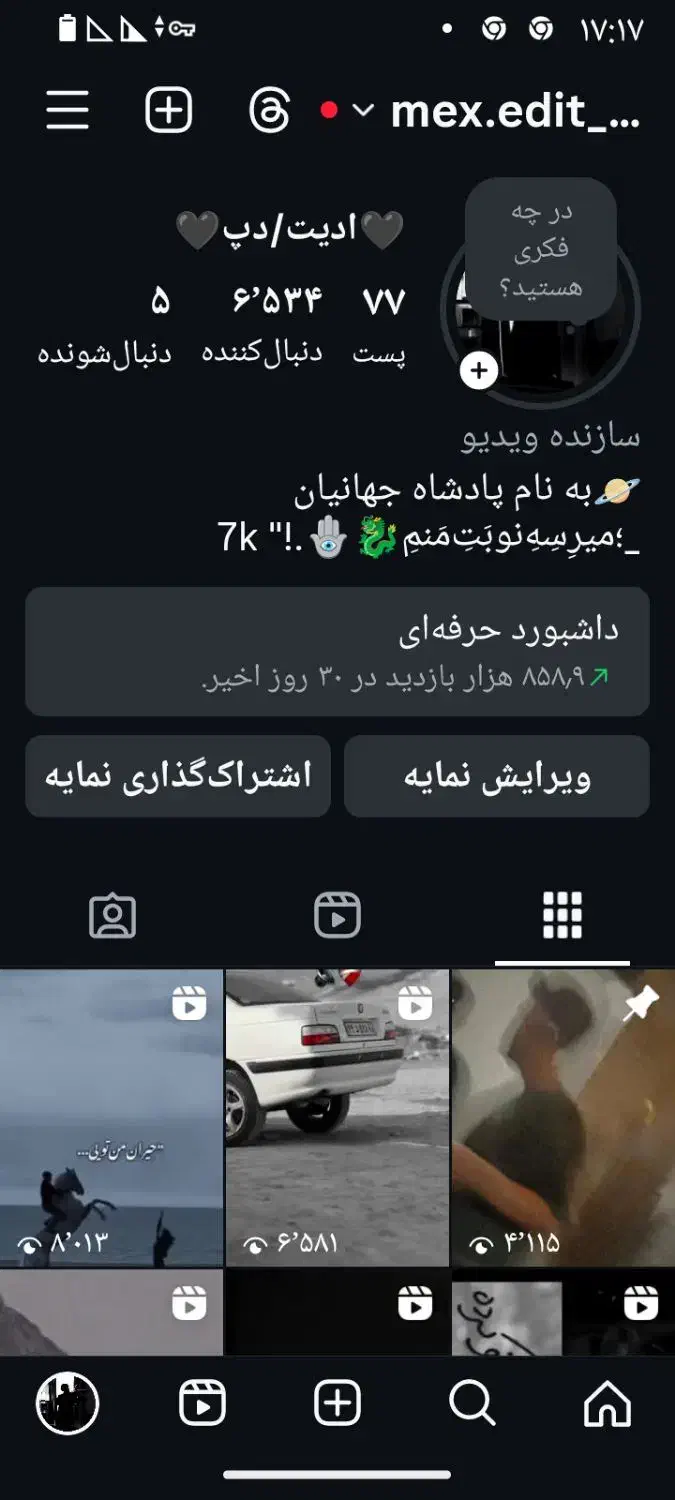Image resolution: width=675 pixels, height=1500 pixels.
Task: Switch to the reels tab on profile
Action: point(337,915)
